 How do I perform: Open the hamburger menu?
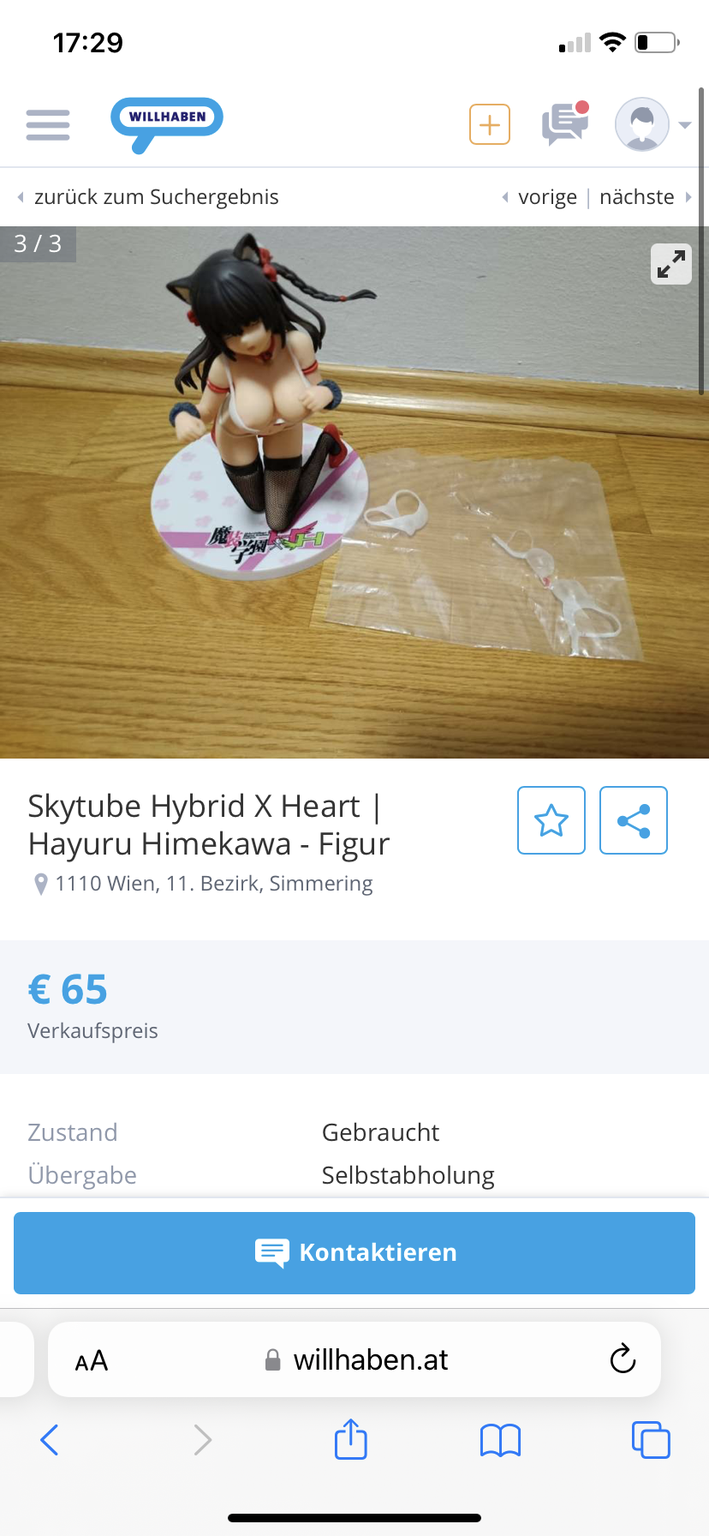tap(47, 125)
